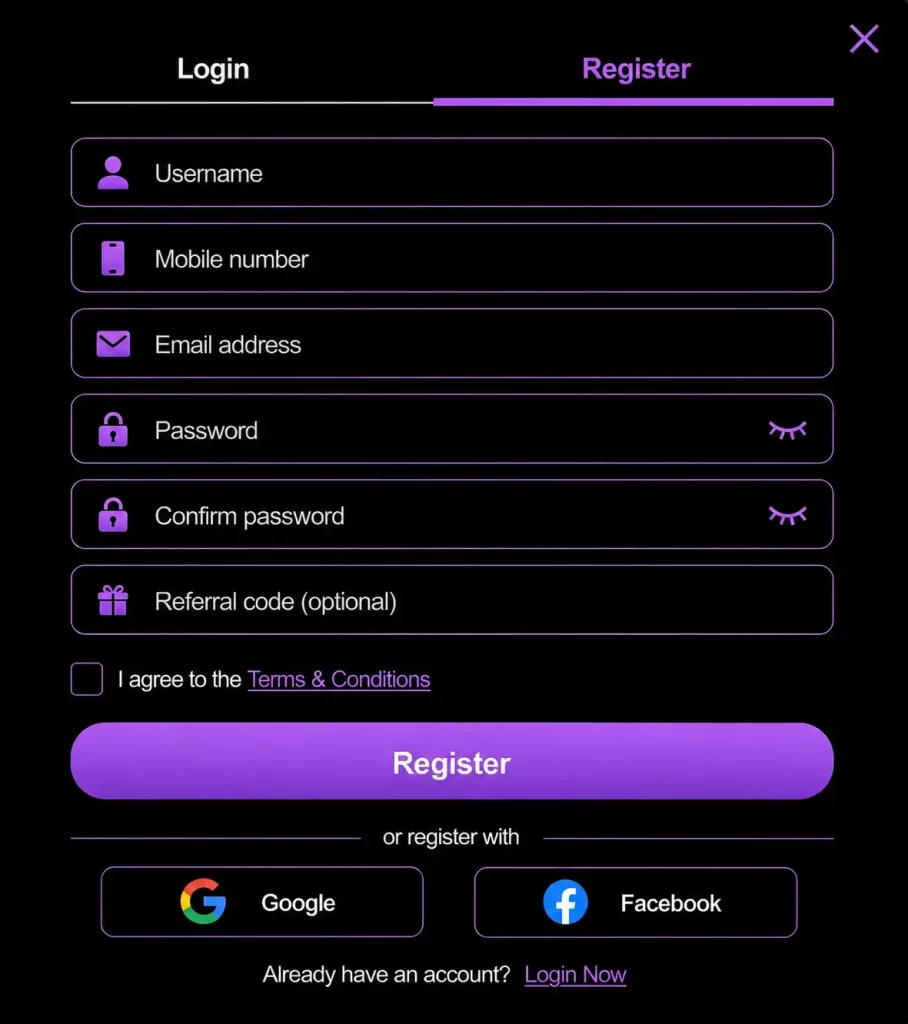908x1024 pixels.
Task: Focus the Referral code field
Action: point(452,600)
